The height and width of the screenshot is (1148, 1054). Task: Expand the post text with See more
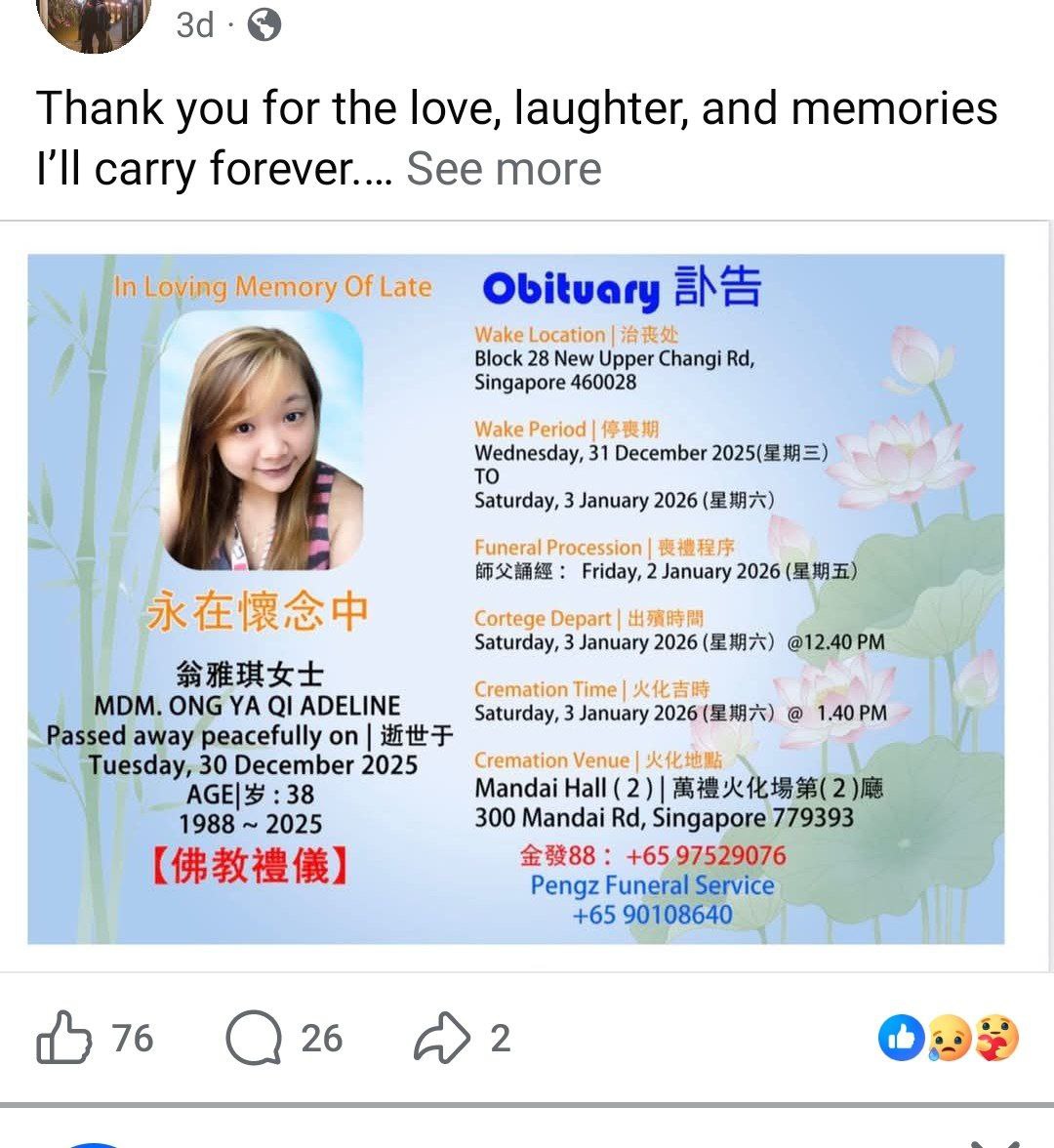[x=504, y=169]
